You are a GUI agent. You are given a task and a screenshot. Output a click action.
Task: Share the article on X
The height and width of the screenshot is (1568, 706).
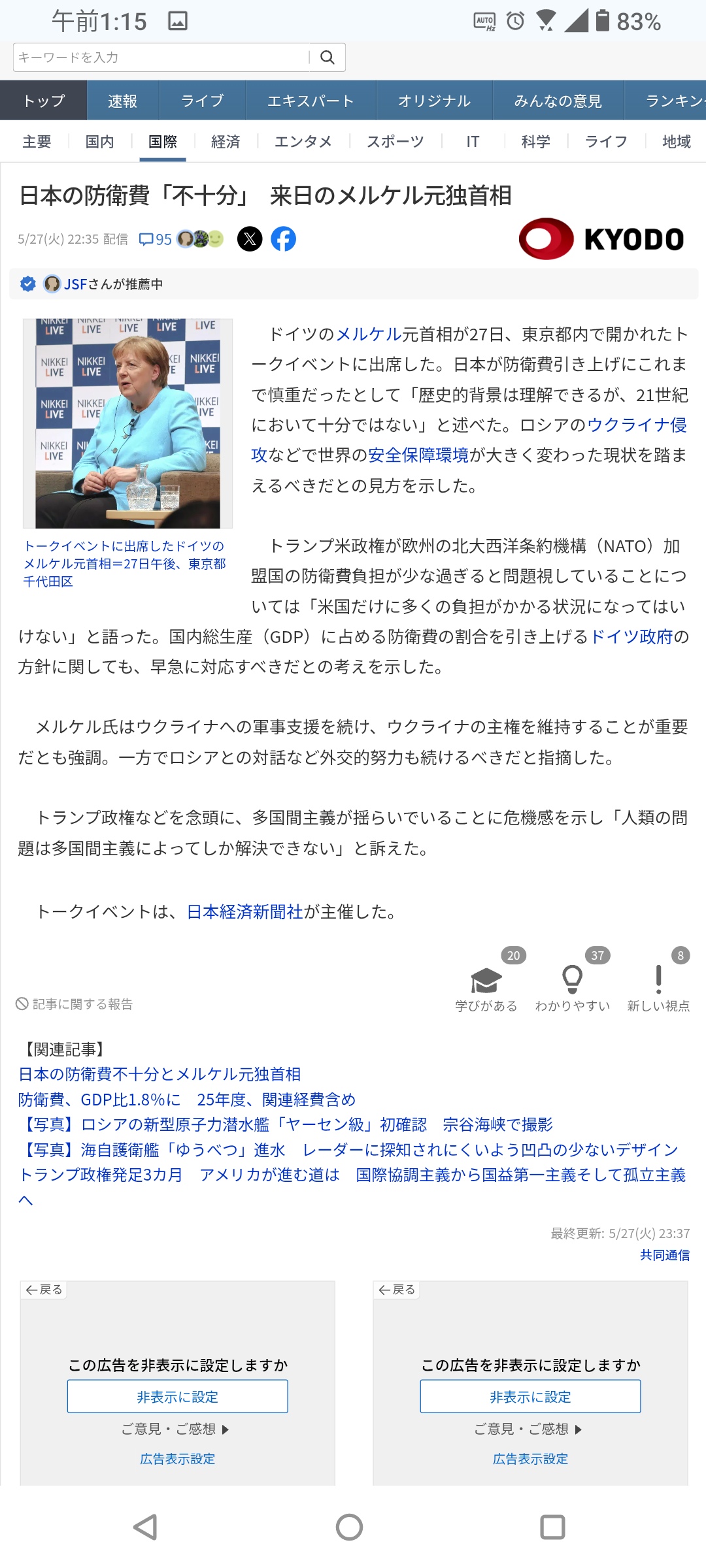point(250,239)
